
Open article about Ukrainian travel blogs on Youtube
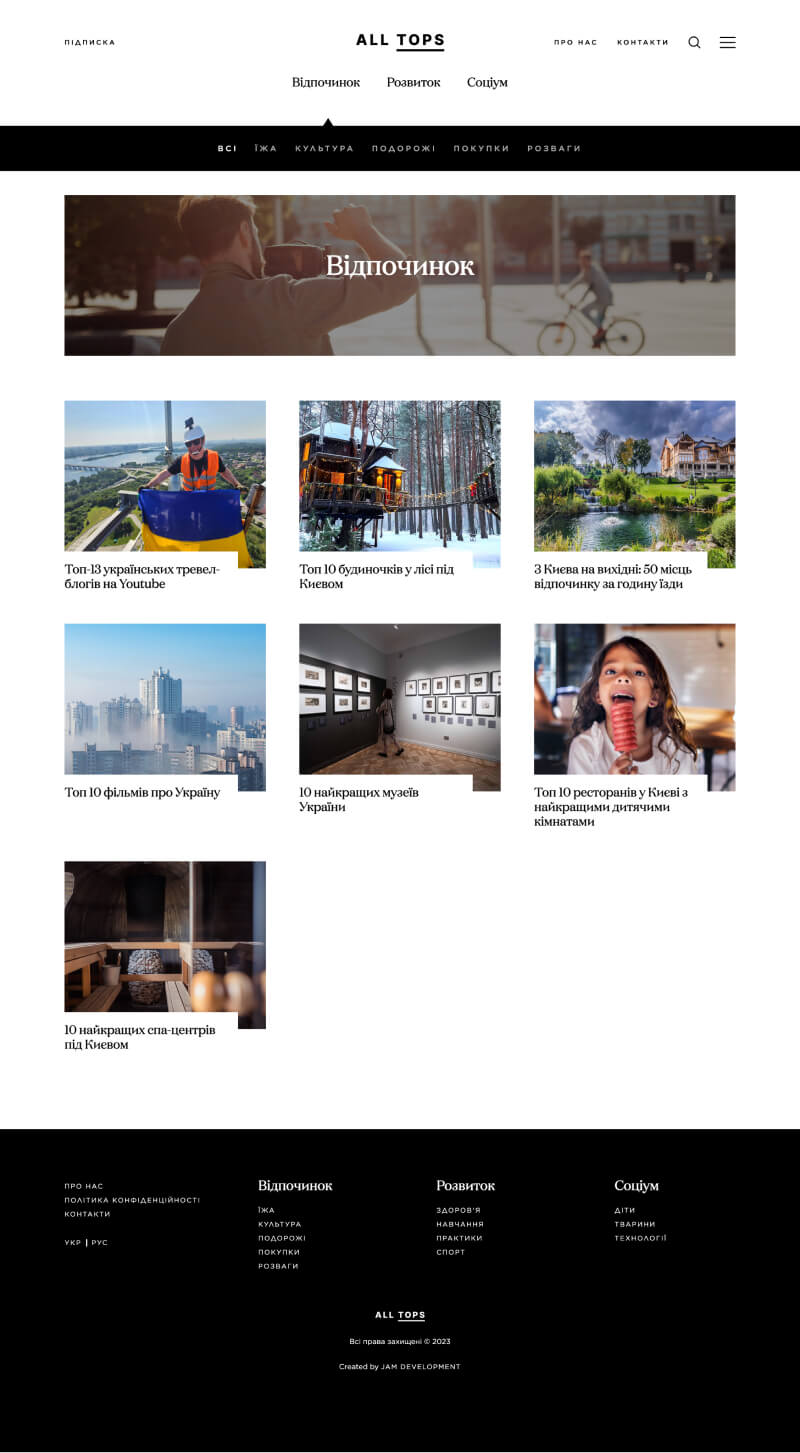pyautogui.click(x=141, y=576)
